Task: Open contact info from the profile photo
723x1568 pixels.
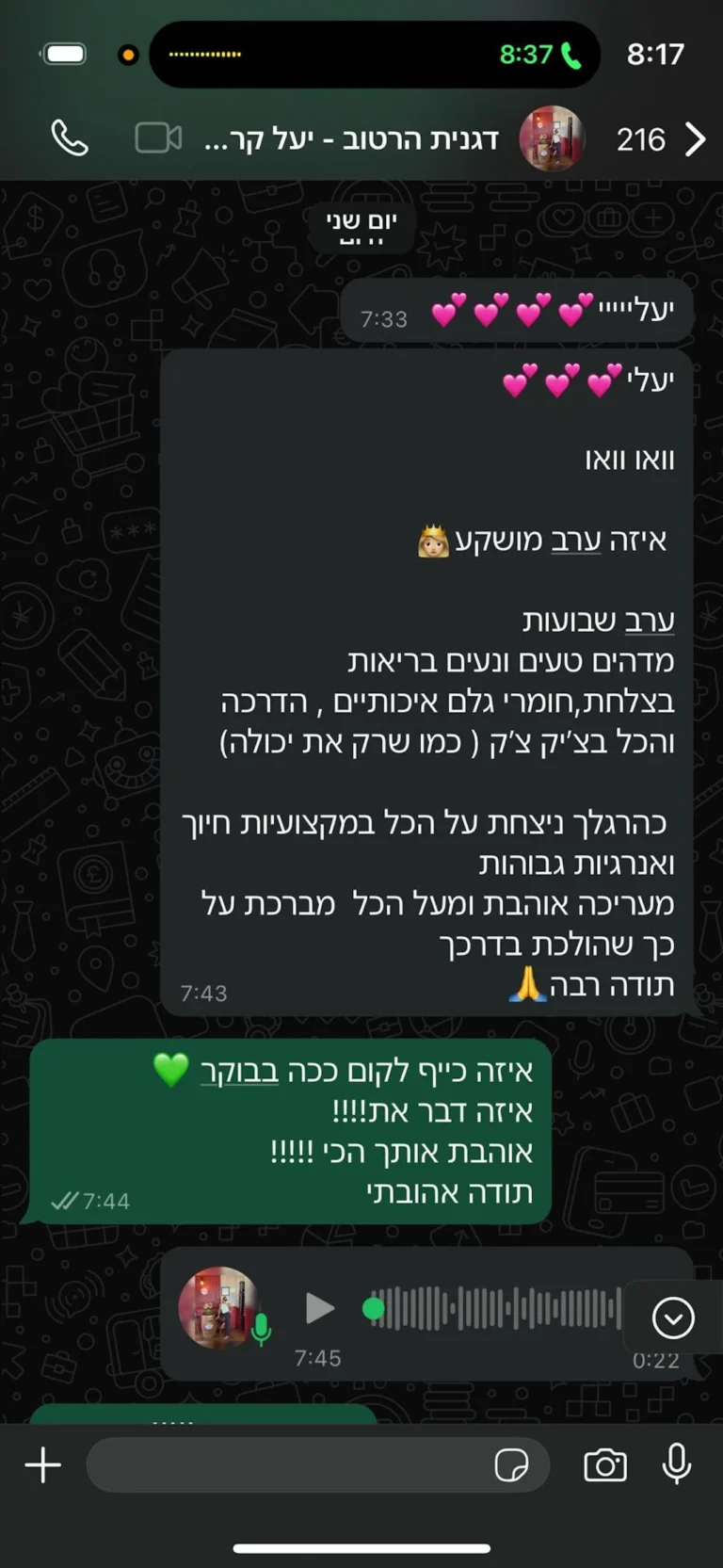Action: 553,139
